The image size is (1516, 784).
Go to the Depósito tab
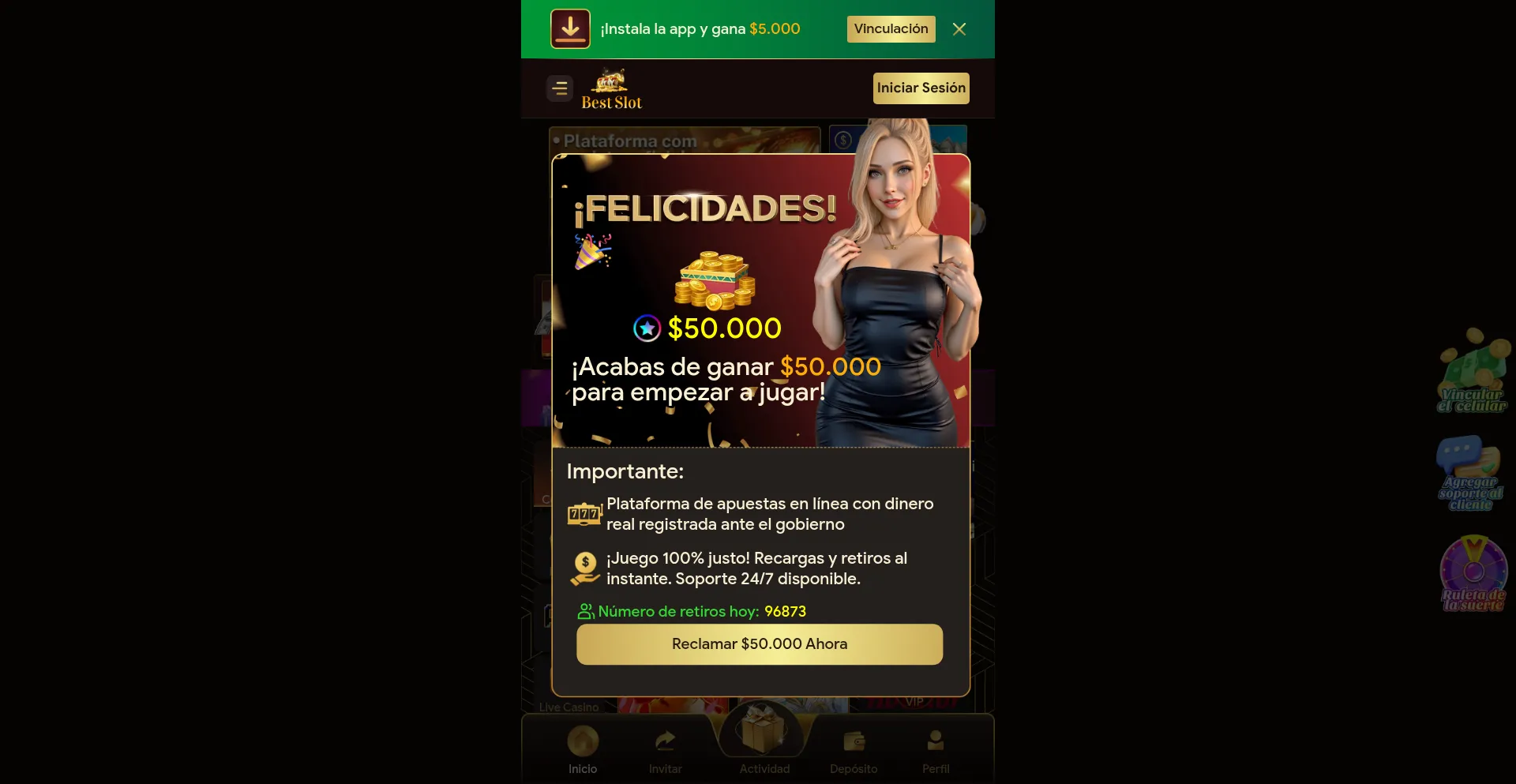[x=854, y=750]
